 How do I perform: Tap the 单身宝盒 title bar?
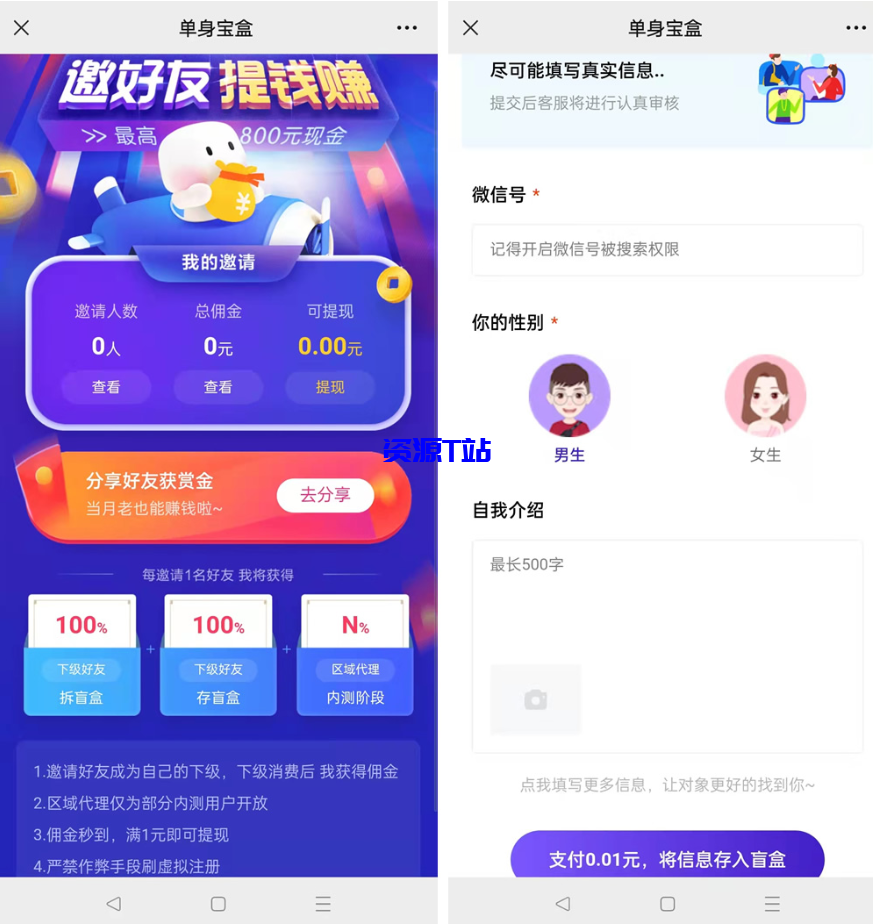[218, 28]
